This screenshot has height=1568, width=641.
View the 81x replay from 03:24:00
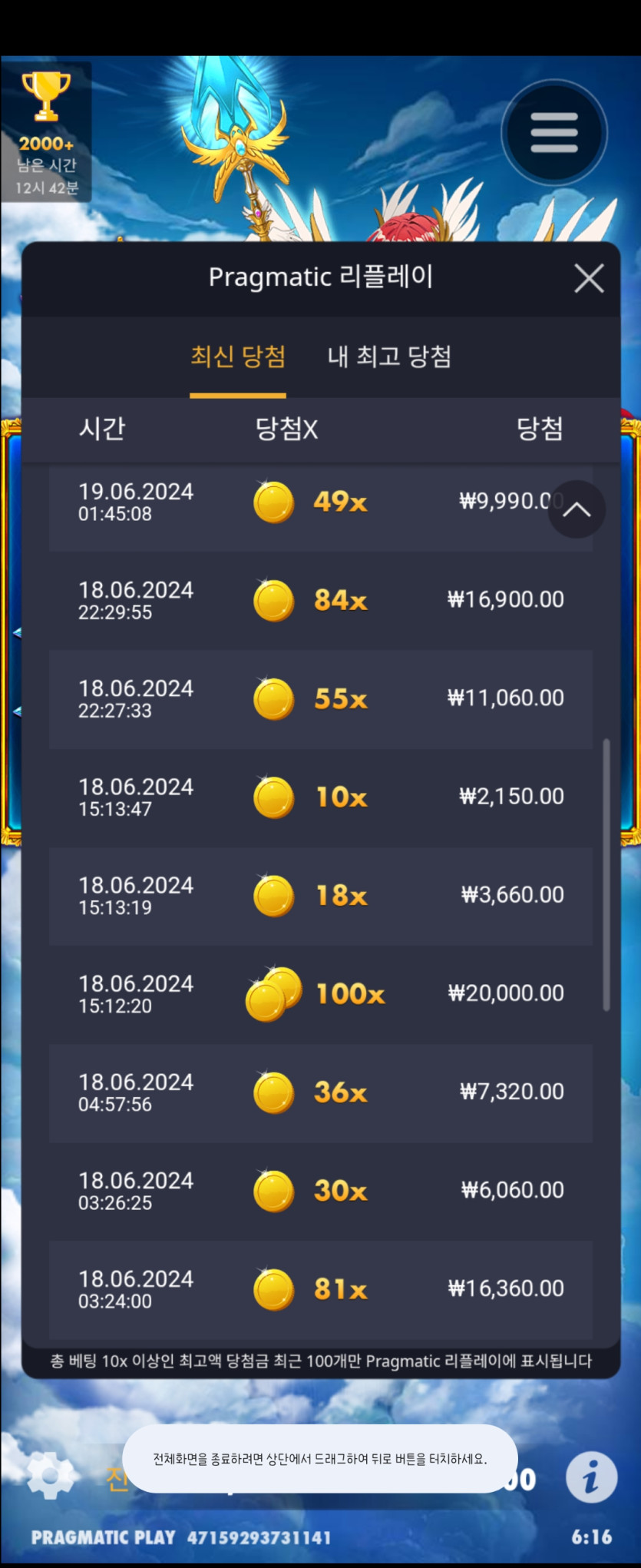click(x=320, y=1289)
